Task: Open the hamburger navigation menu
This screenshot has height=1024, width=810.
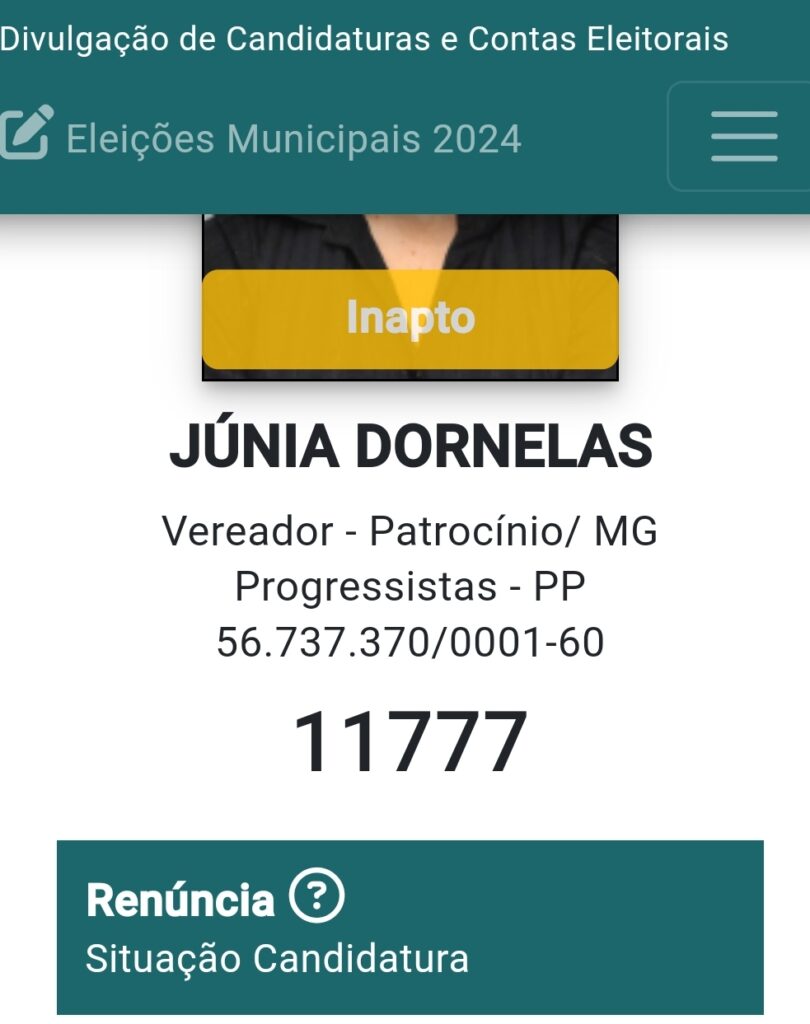Action: (x=743, y=136)
